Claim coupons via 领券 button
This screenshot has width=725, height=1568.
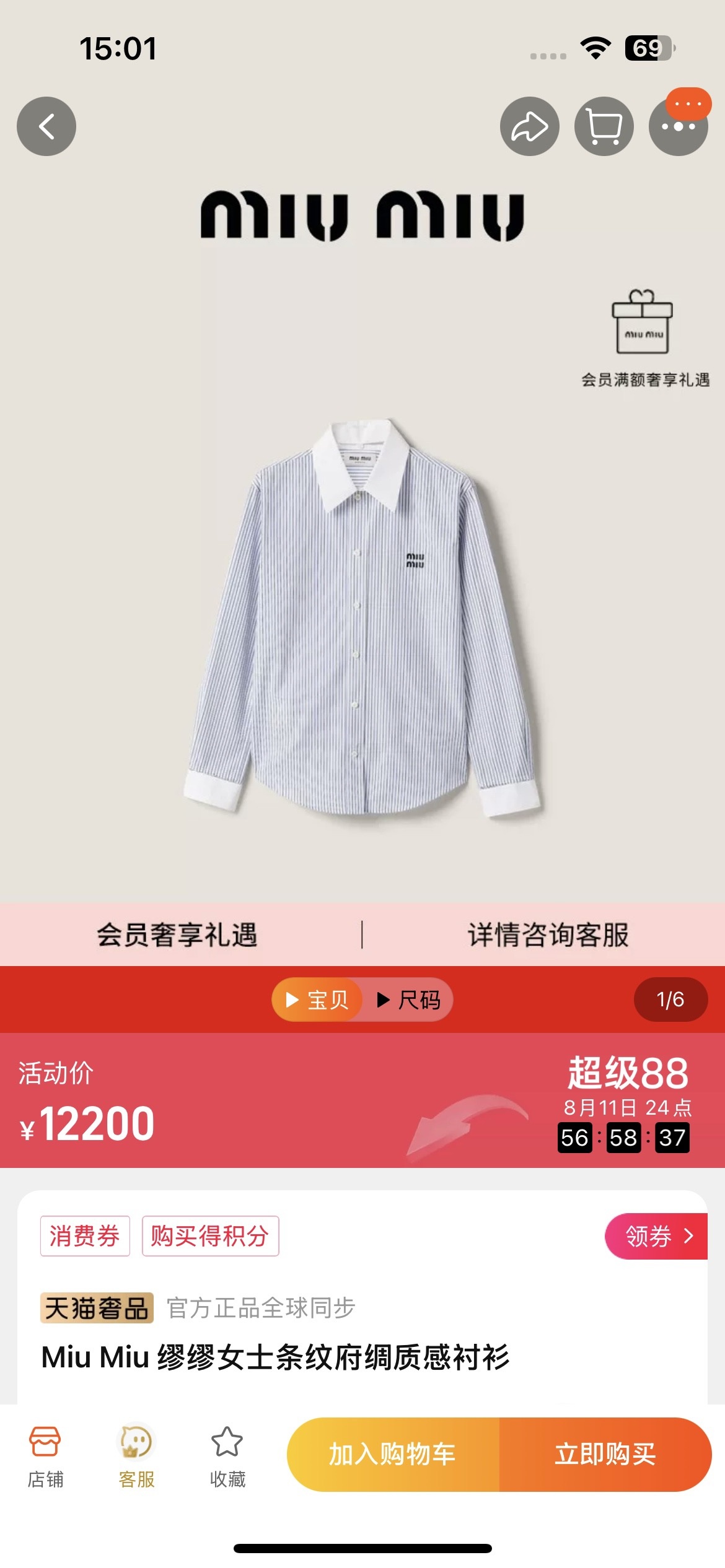click(657, 1236)
